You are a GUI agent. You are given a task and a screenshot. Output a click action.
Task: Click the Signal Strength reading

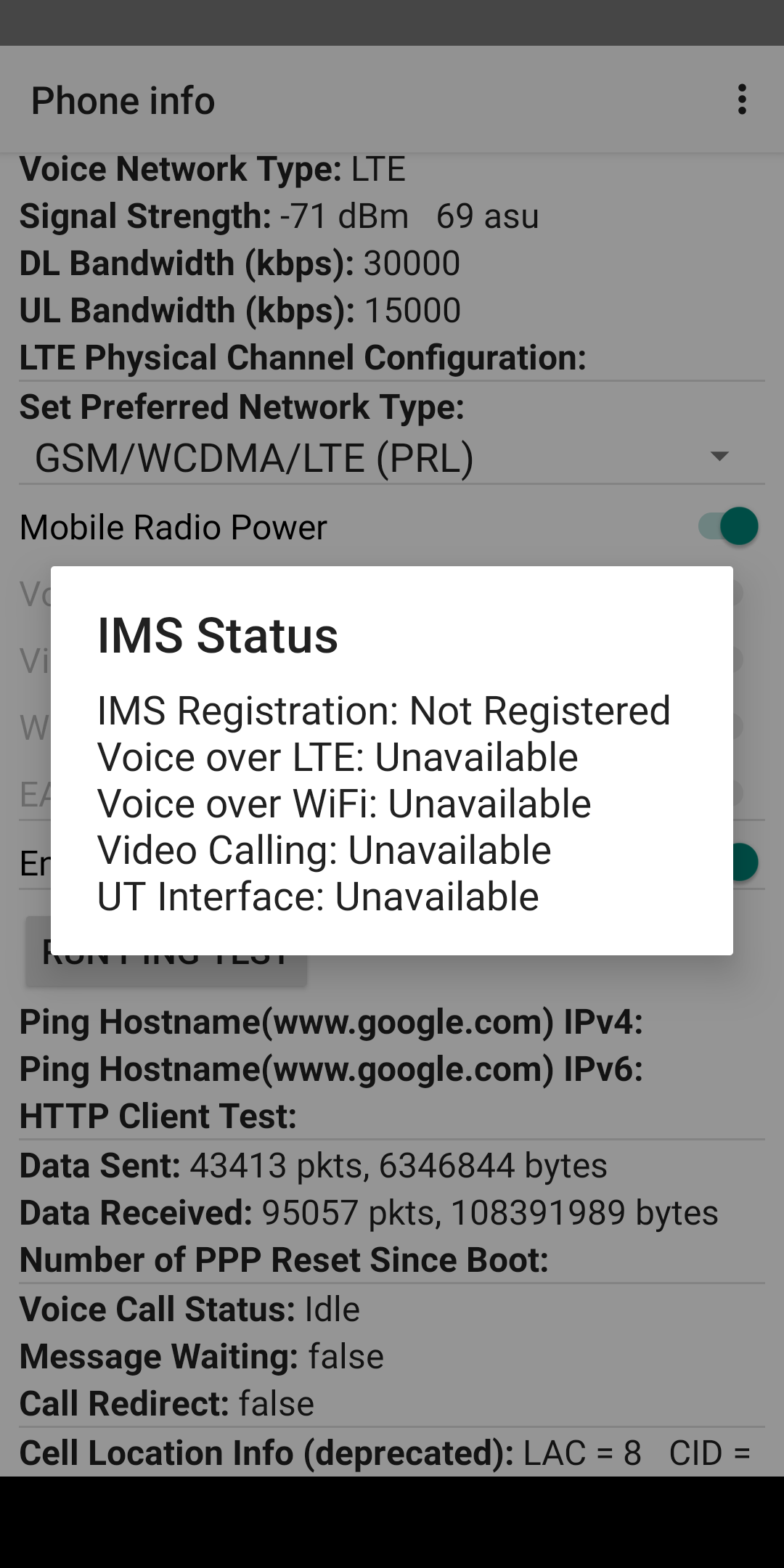point(279,216)
